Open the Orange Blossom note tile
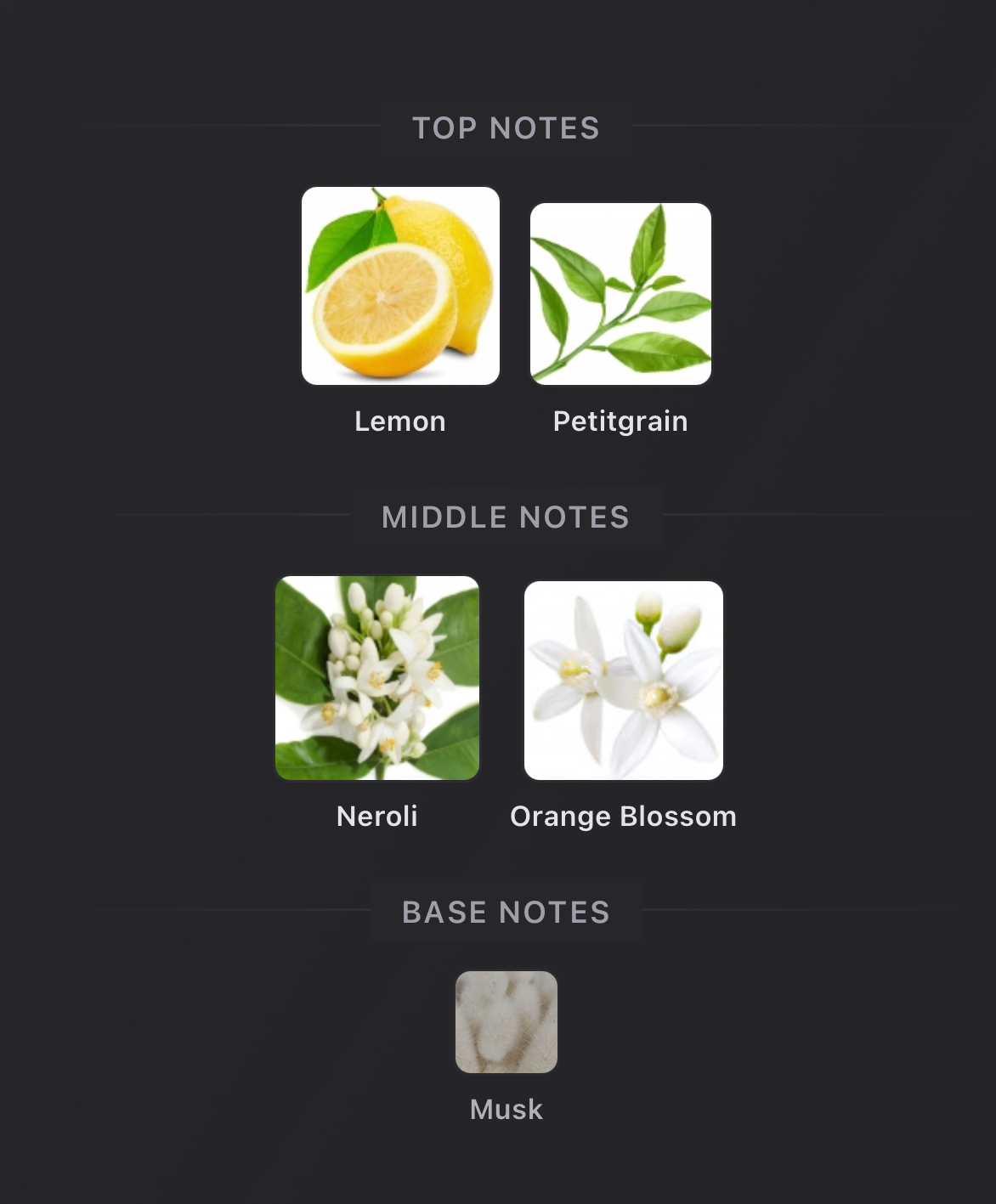This screenshot has width=996, height=1204. click(623, 681)
